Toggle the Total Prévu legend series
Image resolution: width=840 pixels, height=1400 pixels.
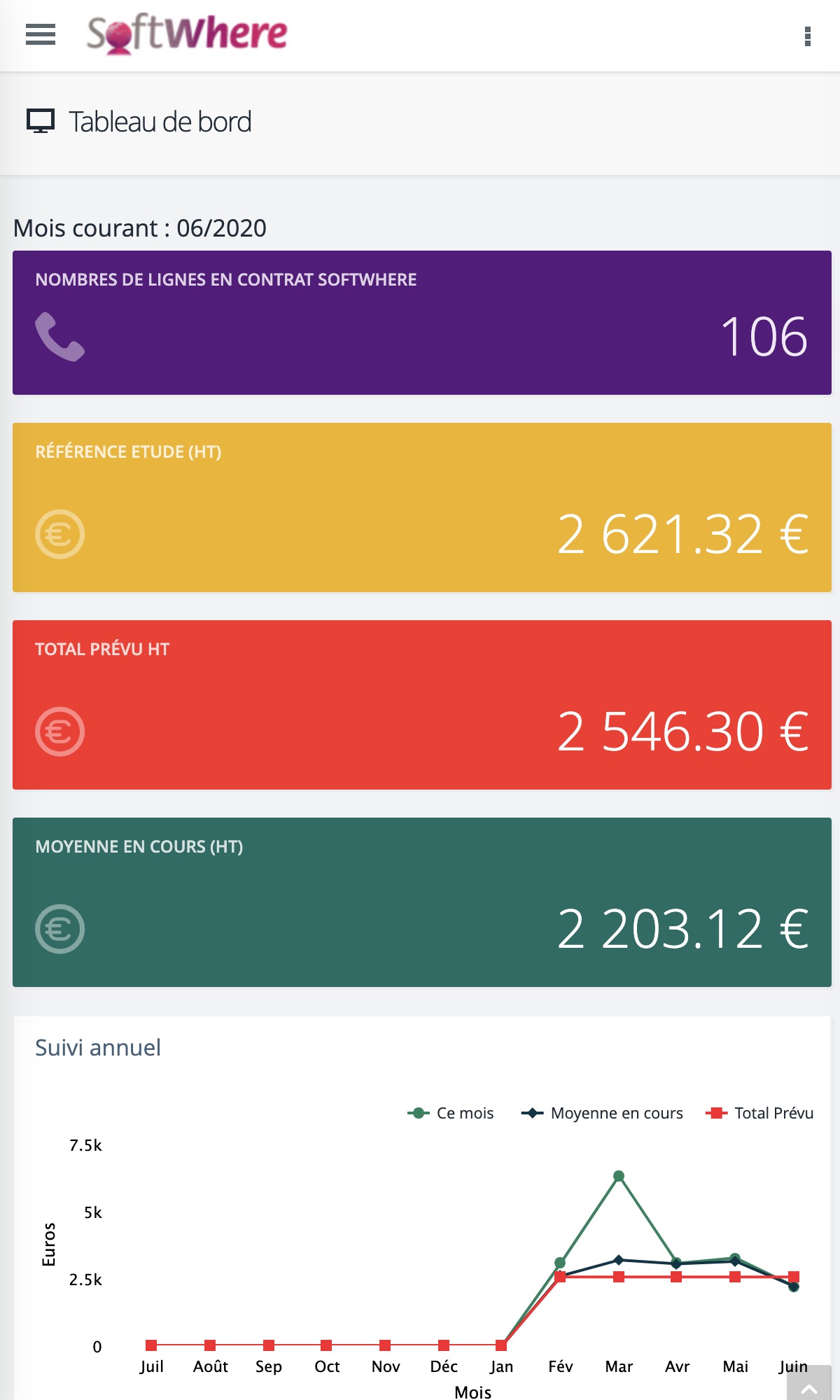click(759, 1113)
